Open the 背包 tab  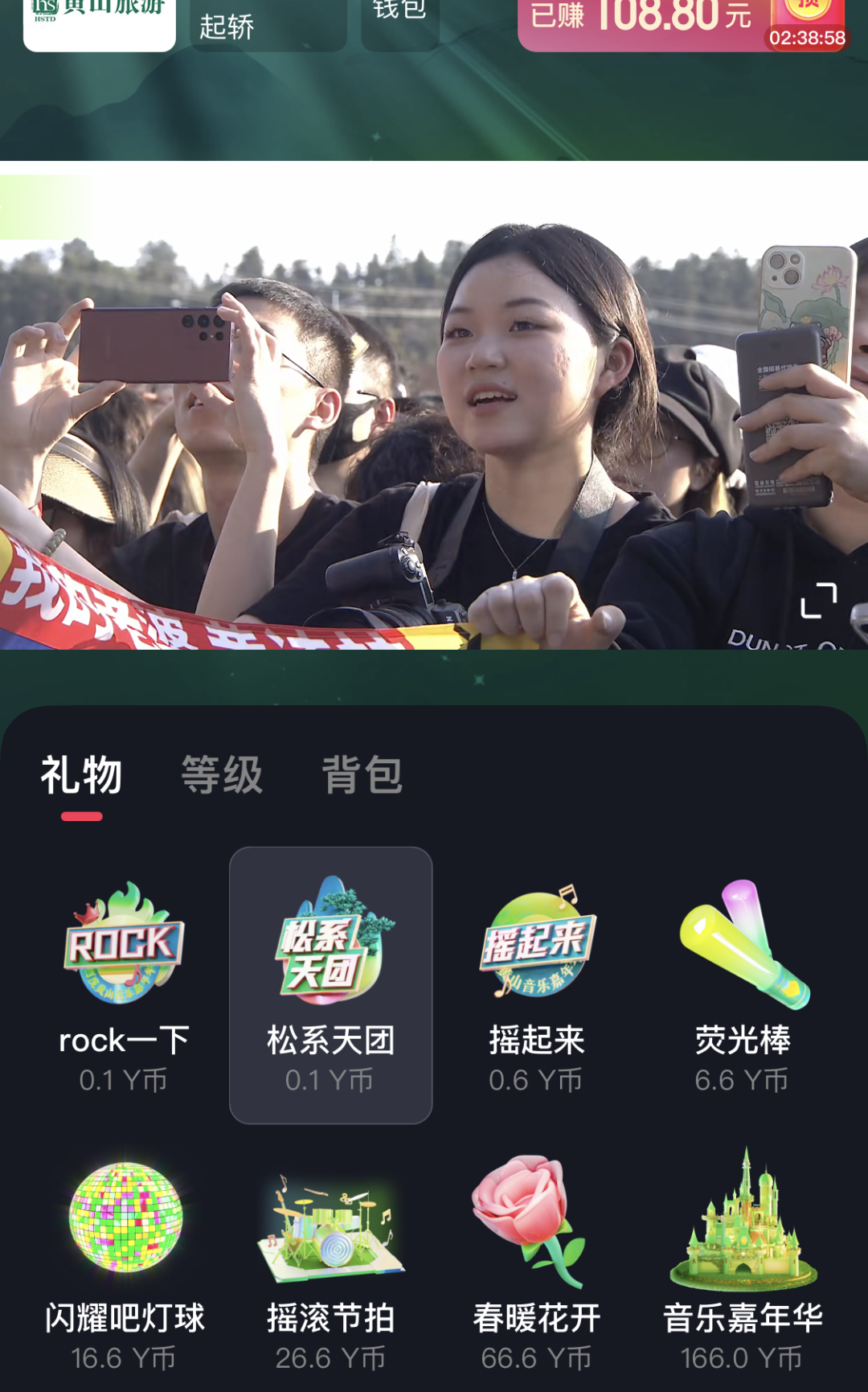(362, 775)
